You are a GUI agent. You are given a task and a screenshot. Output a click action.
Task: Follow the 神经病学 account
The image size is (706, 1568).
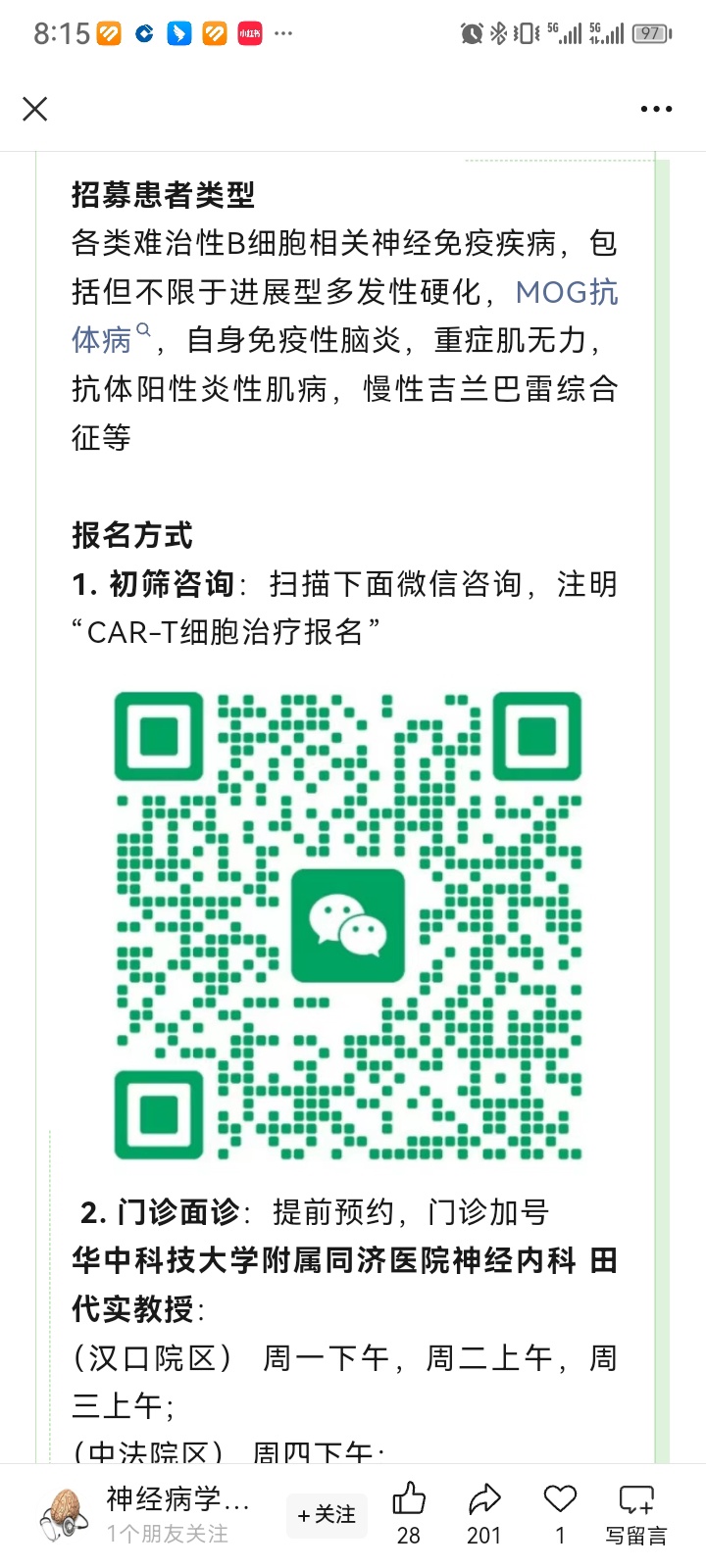click(x=327, y=1514)
